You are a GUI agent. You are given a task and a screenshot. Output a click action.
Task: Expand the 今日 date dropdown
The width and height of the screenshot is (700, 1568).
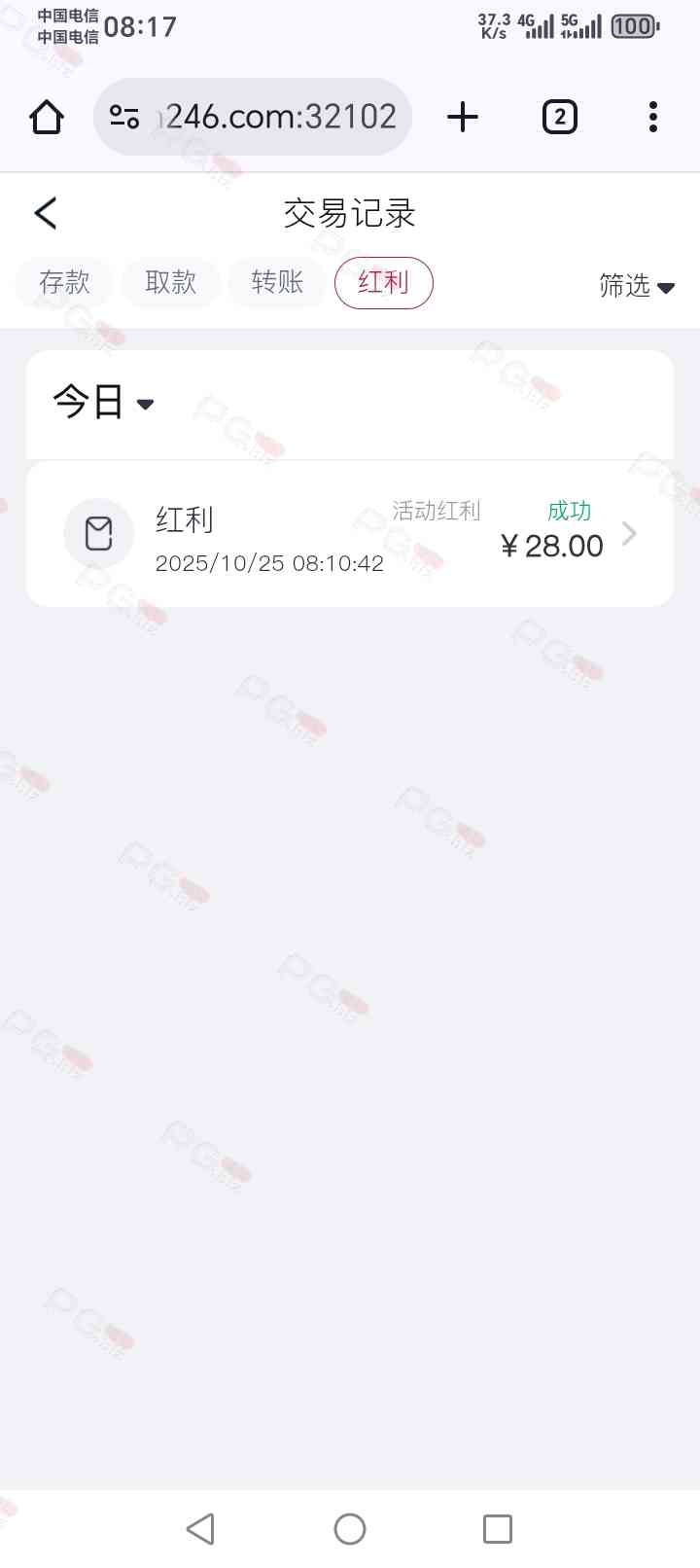point(103,402)
